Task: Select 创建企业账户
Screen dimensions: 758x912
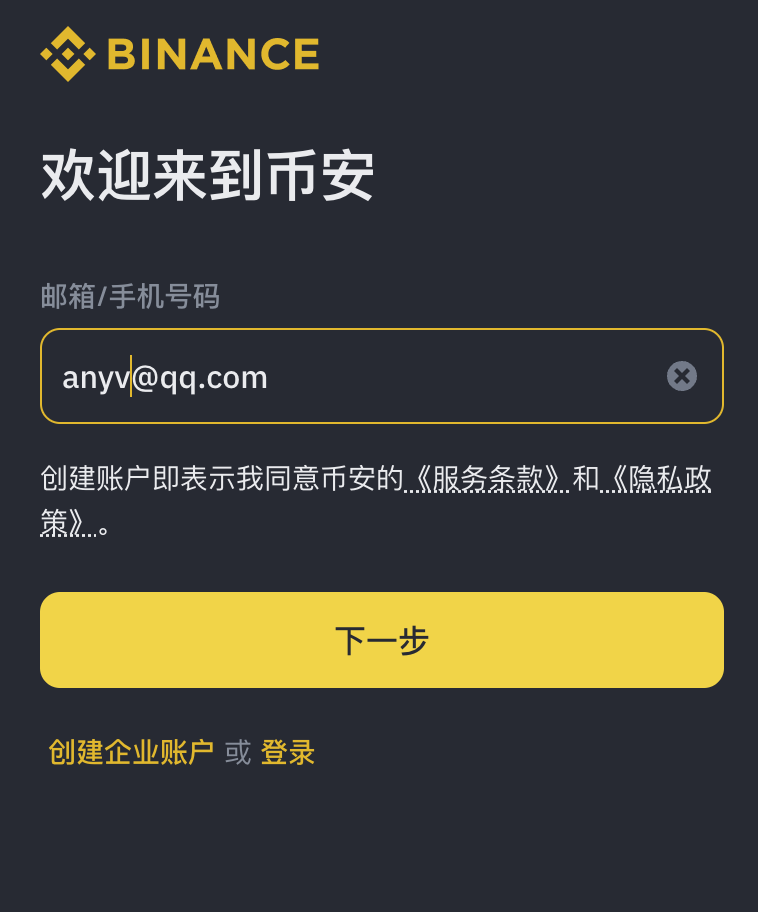Action: (x=131, y=752)
